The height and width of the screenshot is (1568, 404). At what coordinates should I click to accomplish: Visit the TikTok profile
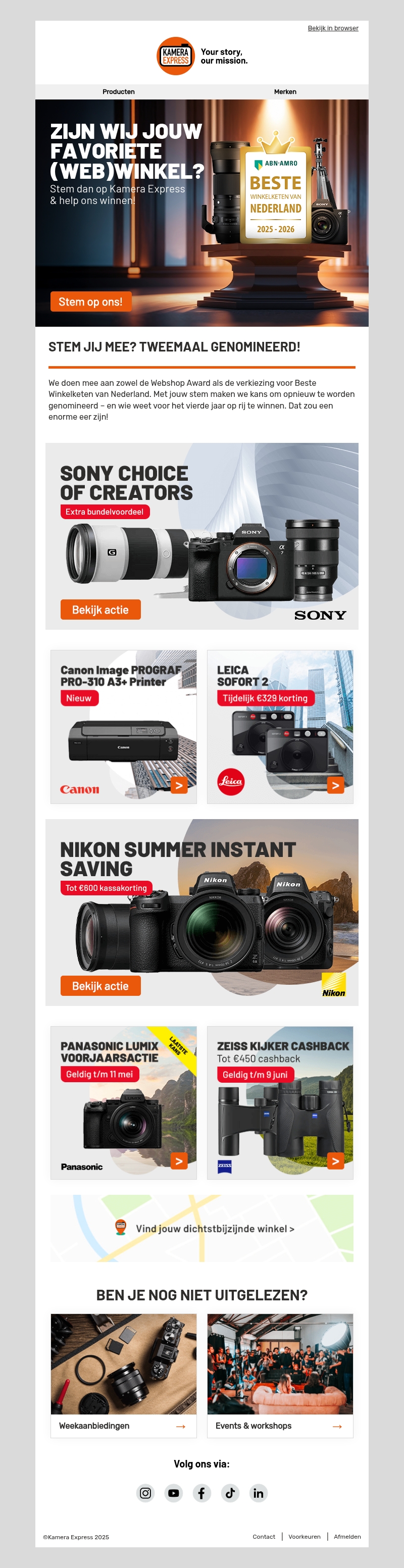point(230,1493)
